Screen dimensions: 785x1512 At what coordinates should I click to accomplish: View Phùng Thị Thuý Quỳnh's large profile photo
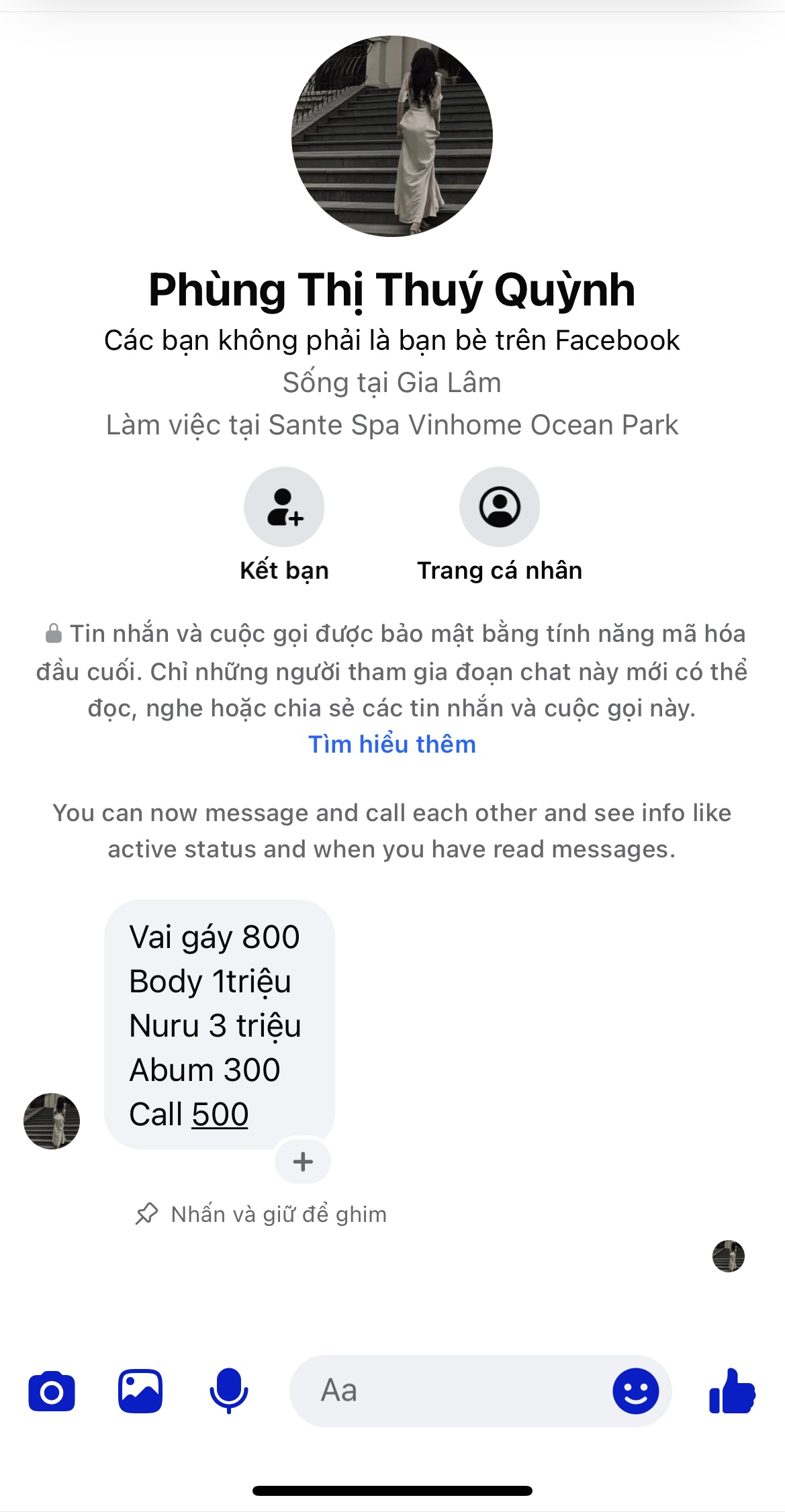coord(392,136)
